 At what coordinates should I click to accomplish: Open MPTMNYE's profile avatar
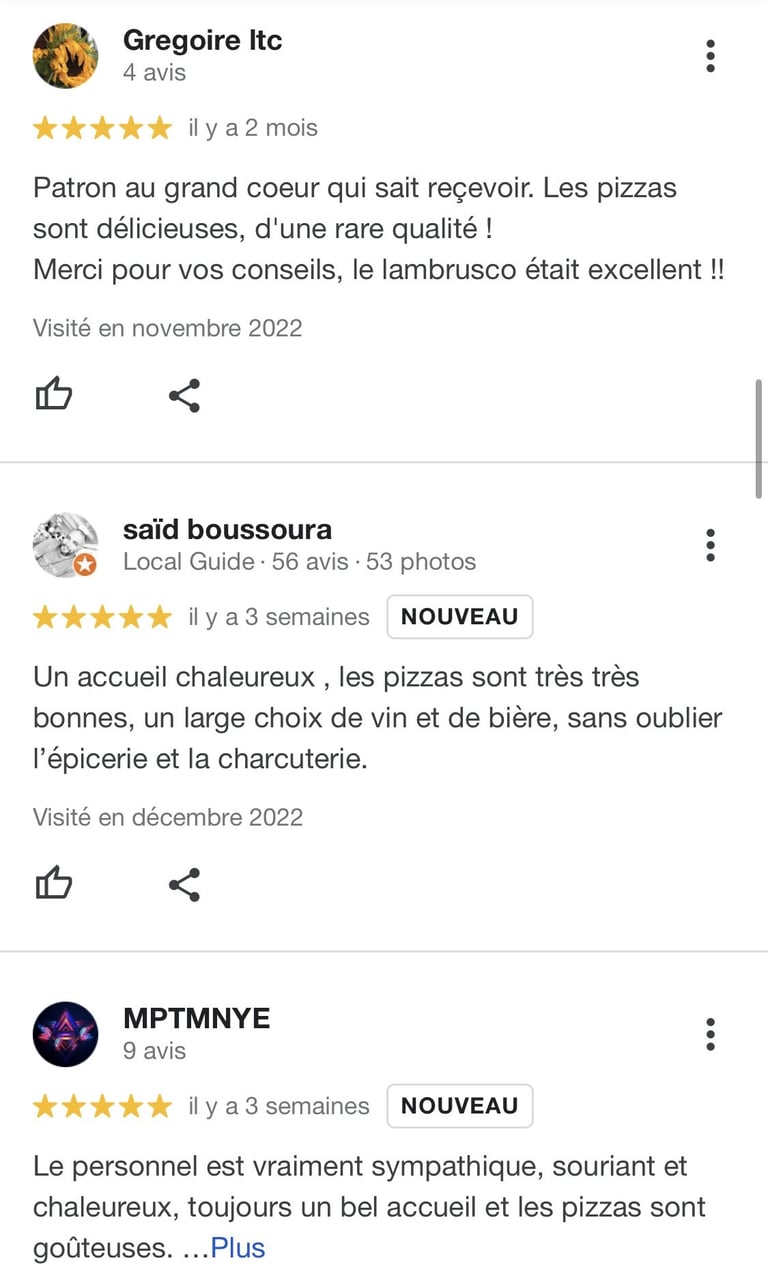[x=66, y=1034]
